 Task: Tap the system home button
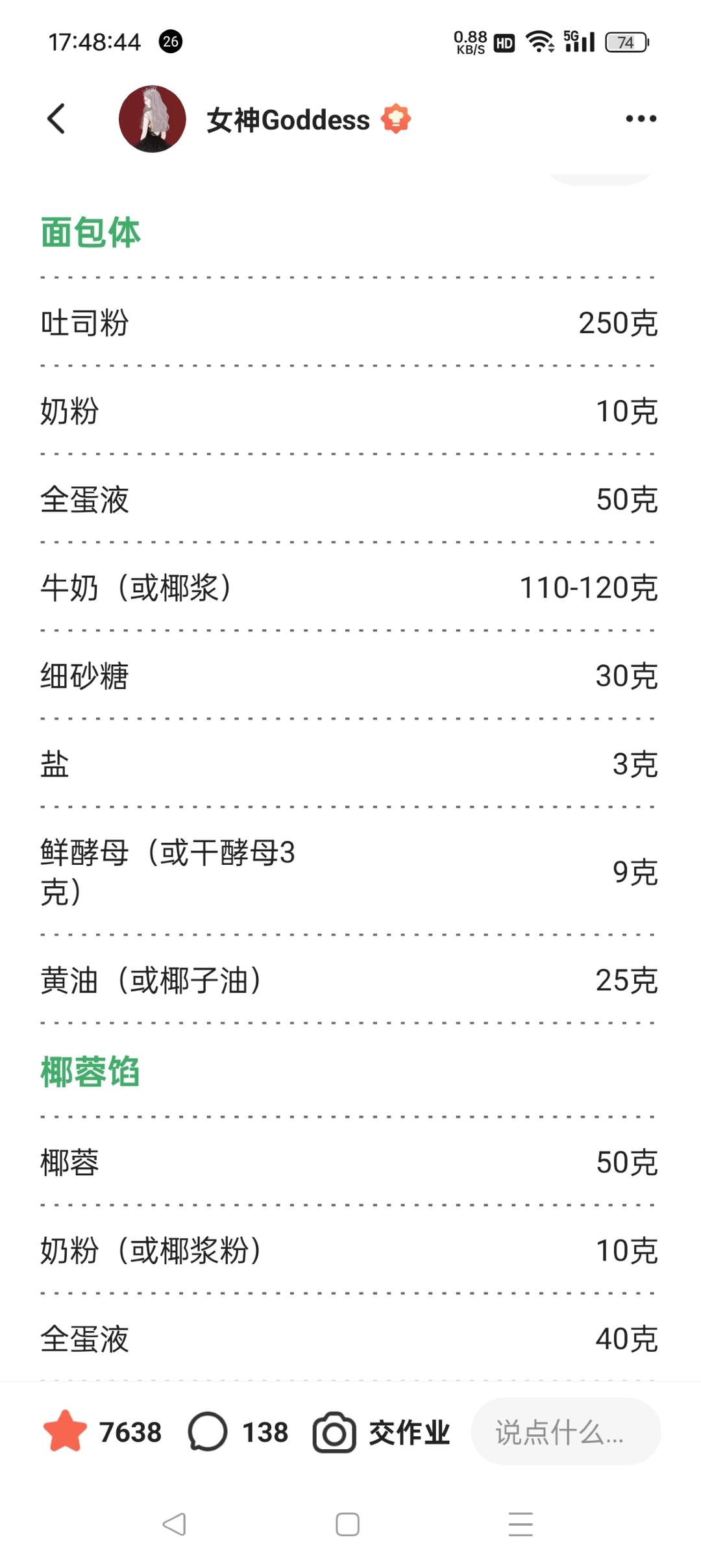[x=347, y=1524]
